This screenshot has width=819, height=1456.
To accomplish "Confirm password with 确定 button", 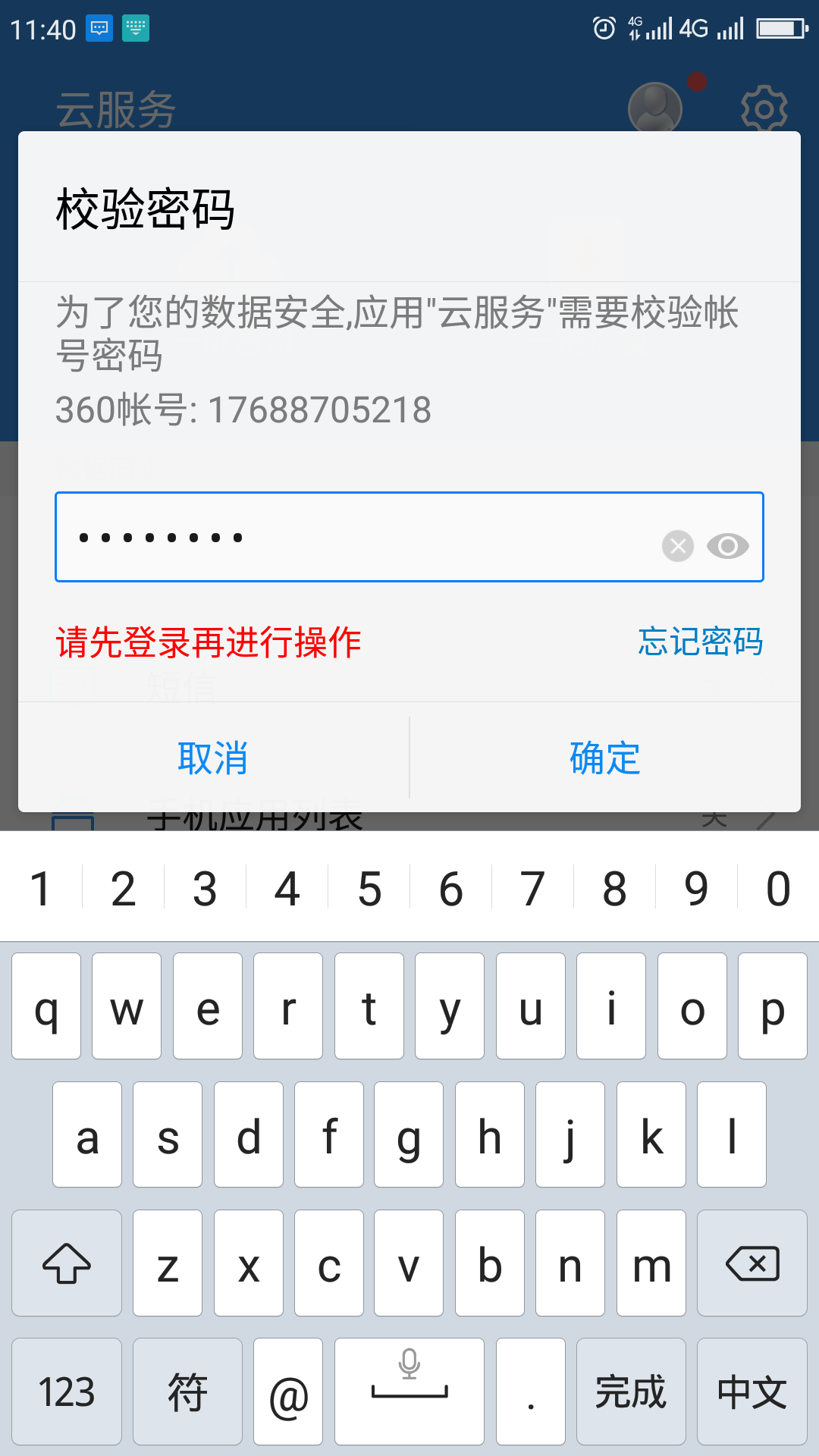I will [x=605, y=758].
